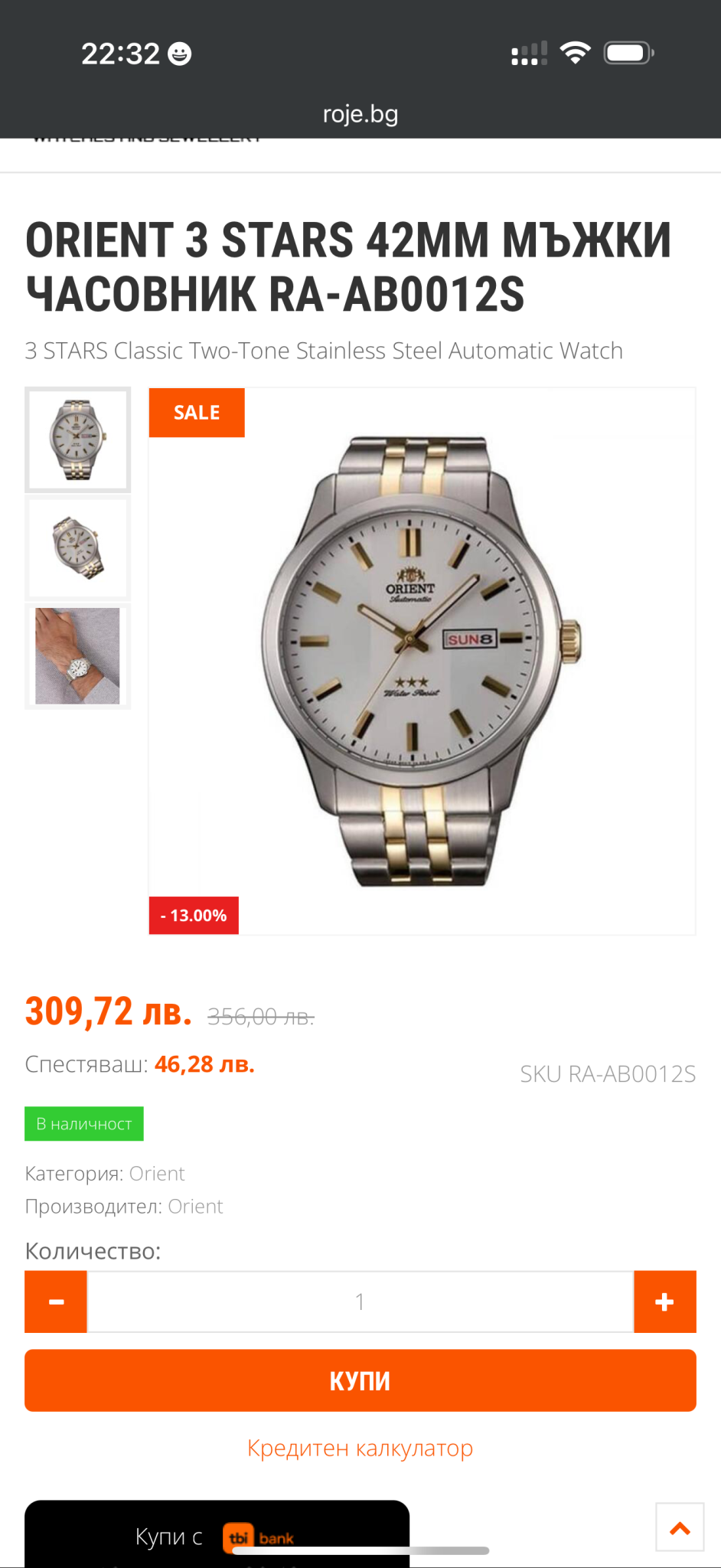The image size is (721, 1568).
Task: Tap the quantity input field
Action: pyautogui.click(x=360, y=1302)
